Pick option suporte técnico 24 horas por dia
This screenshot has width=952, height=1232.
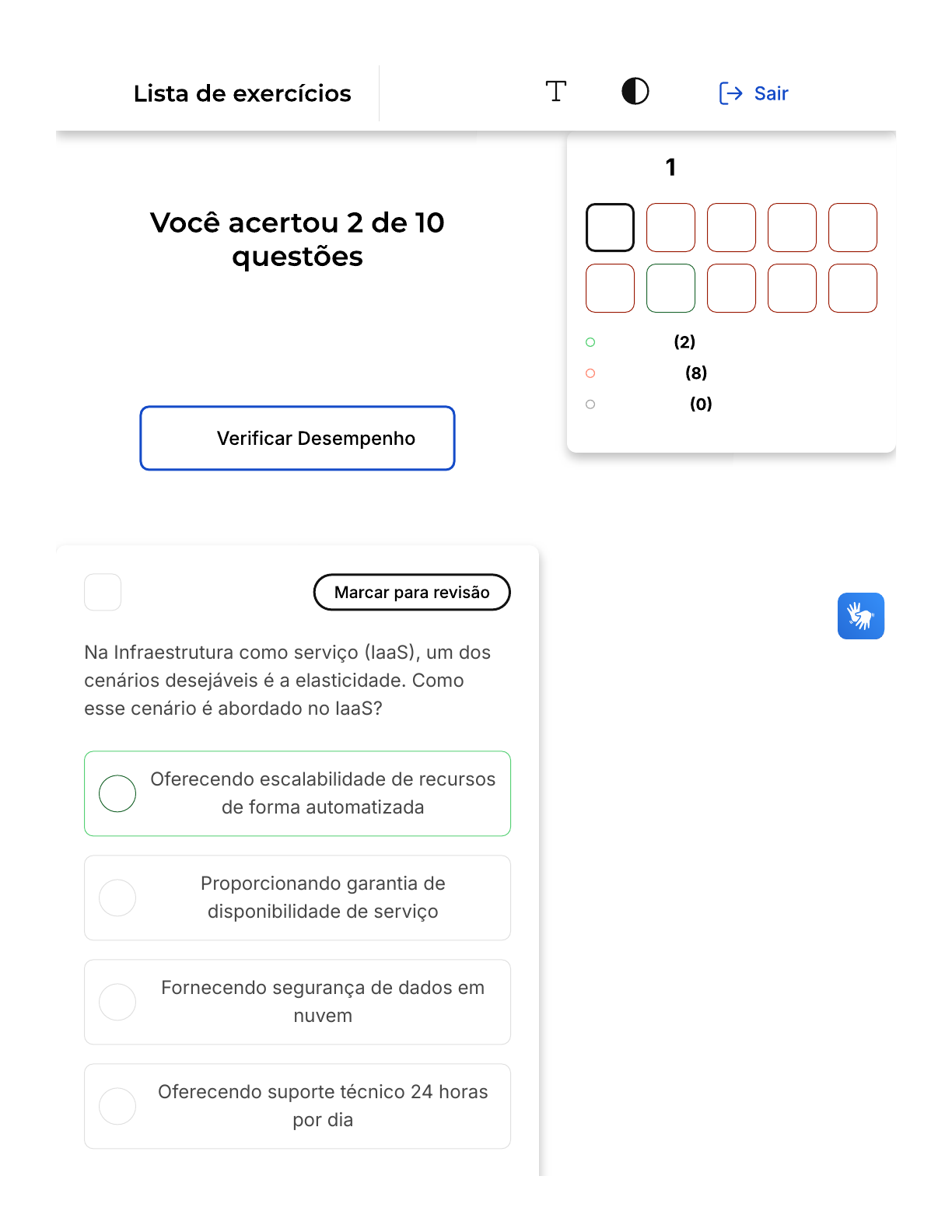297,1106
